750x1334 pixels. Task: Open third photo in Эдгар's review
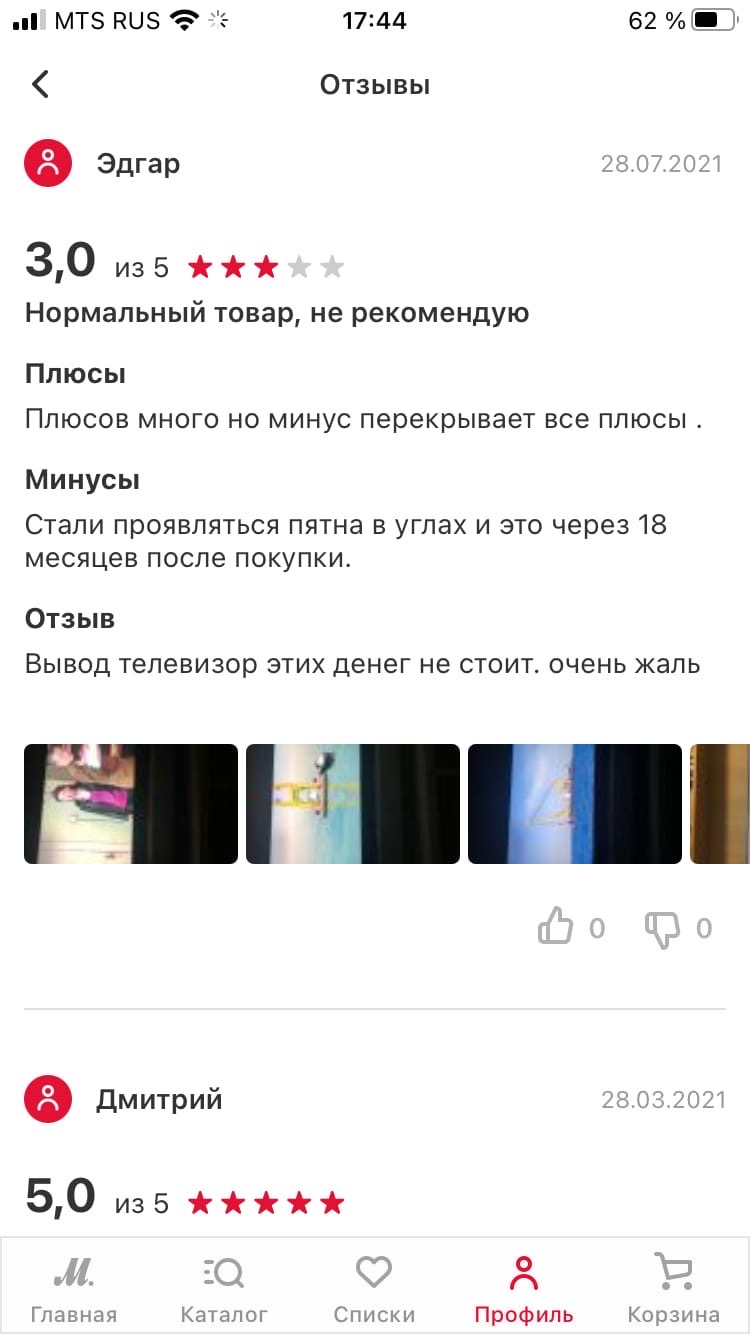point(575,804)
